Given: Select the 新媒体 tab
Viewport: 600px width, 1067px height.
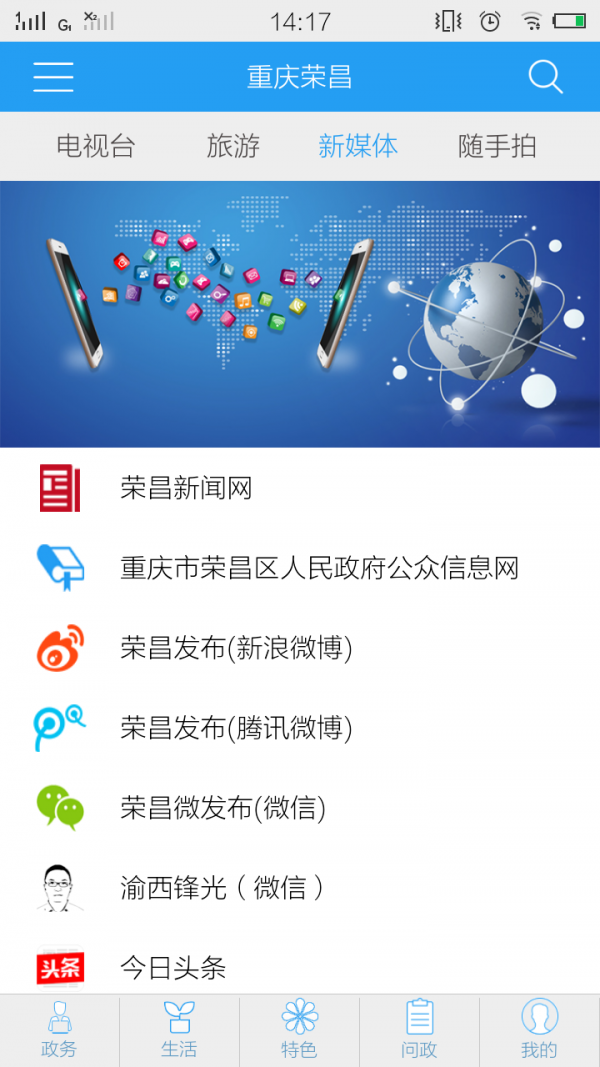Looking at the screenshot, I should (x=358, y=146).
